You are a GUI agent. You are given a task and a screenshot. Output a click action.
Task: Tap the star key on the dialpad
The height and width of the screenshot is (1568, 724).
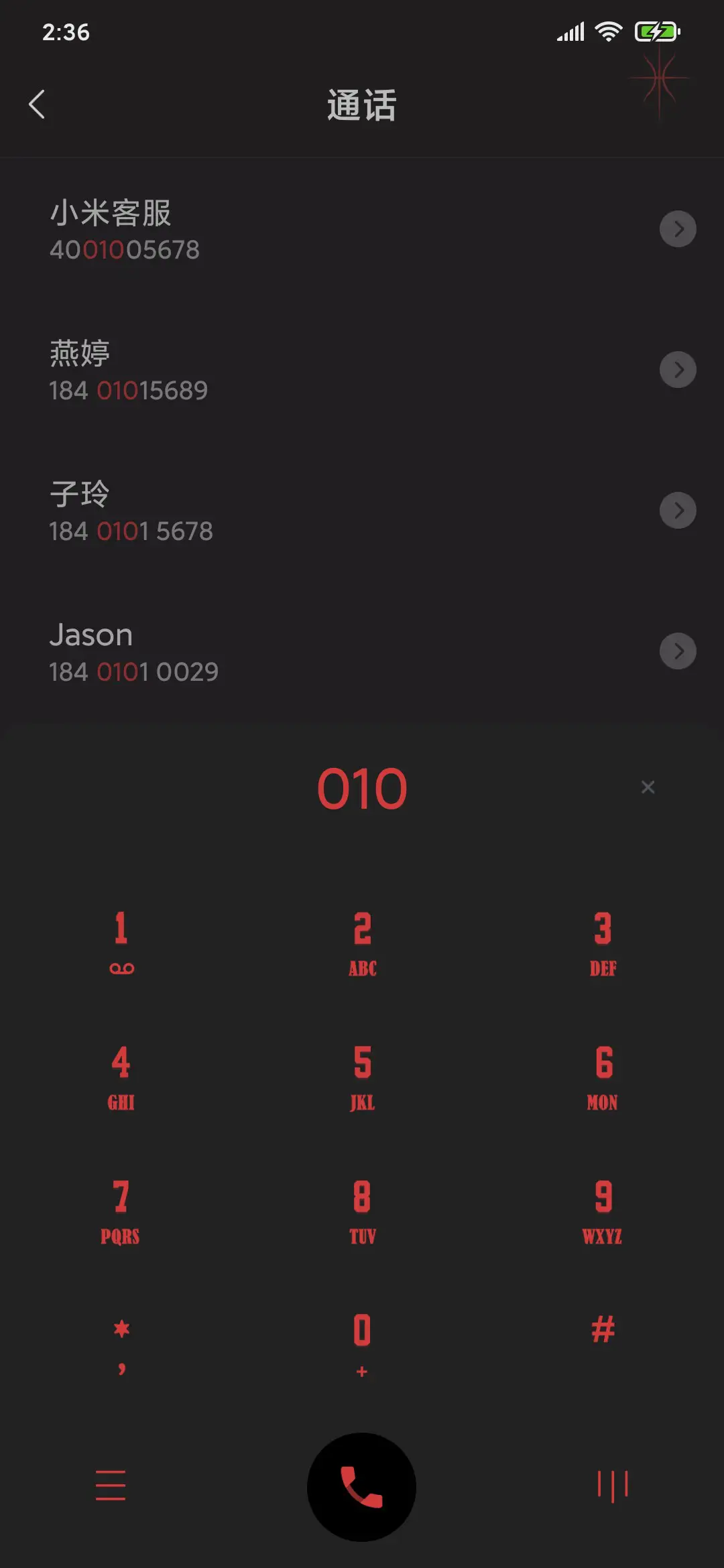(x=121, y=1342)
